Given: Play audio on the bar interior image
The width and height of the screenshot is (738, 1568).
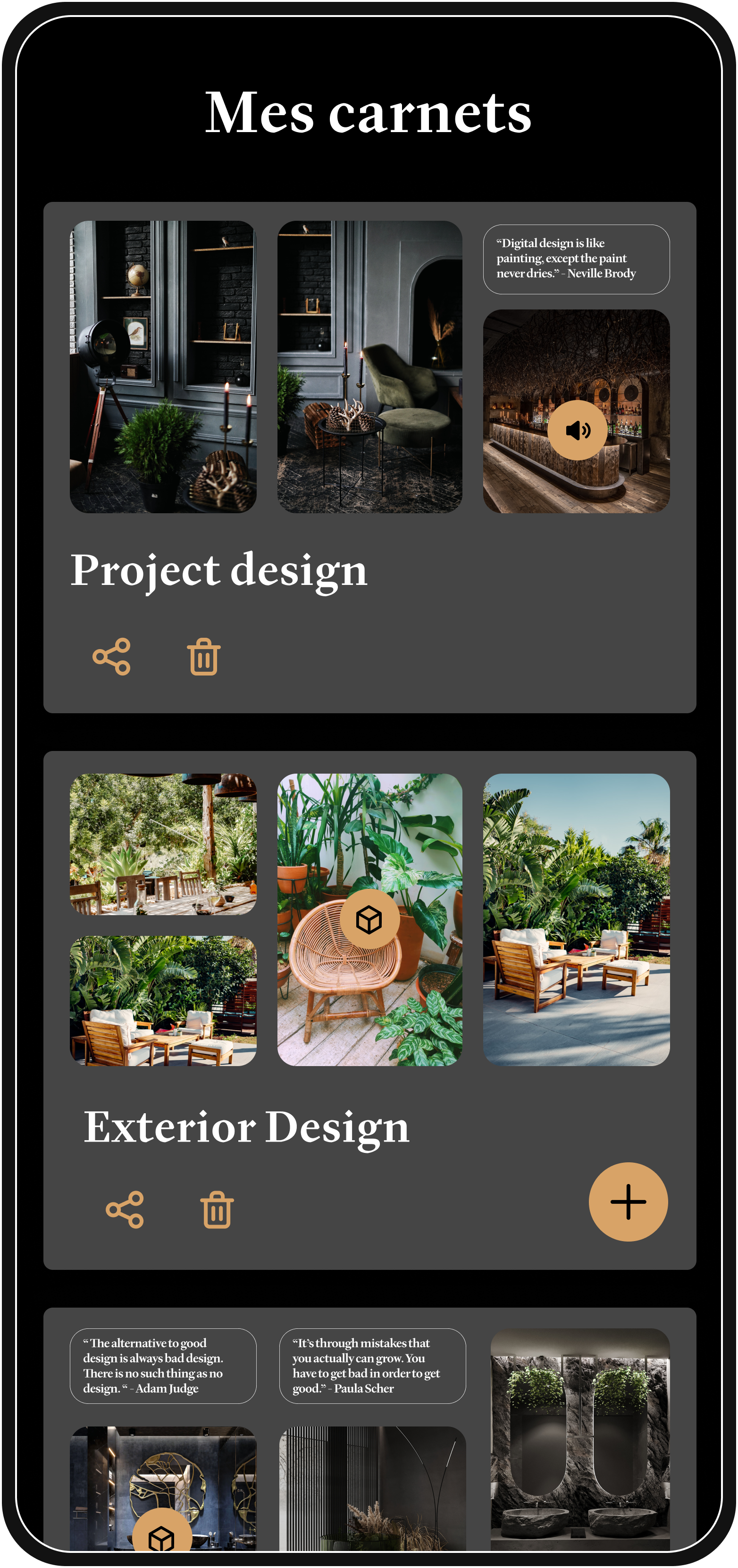Looking at the screenshot, I should (x=577, y=430).
